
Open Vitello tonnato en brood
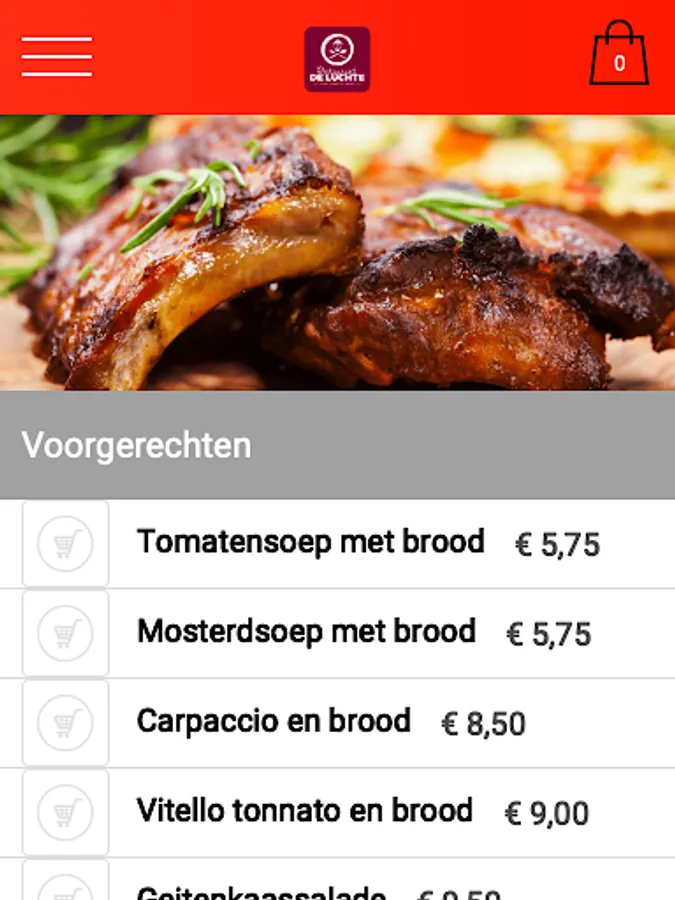point(304,811)
